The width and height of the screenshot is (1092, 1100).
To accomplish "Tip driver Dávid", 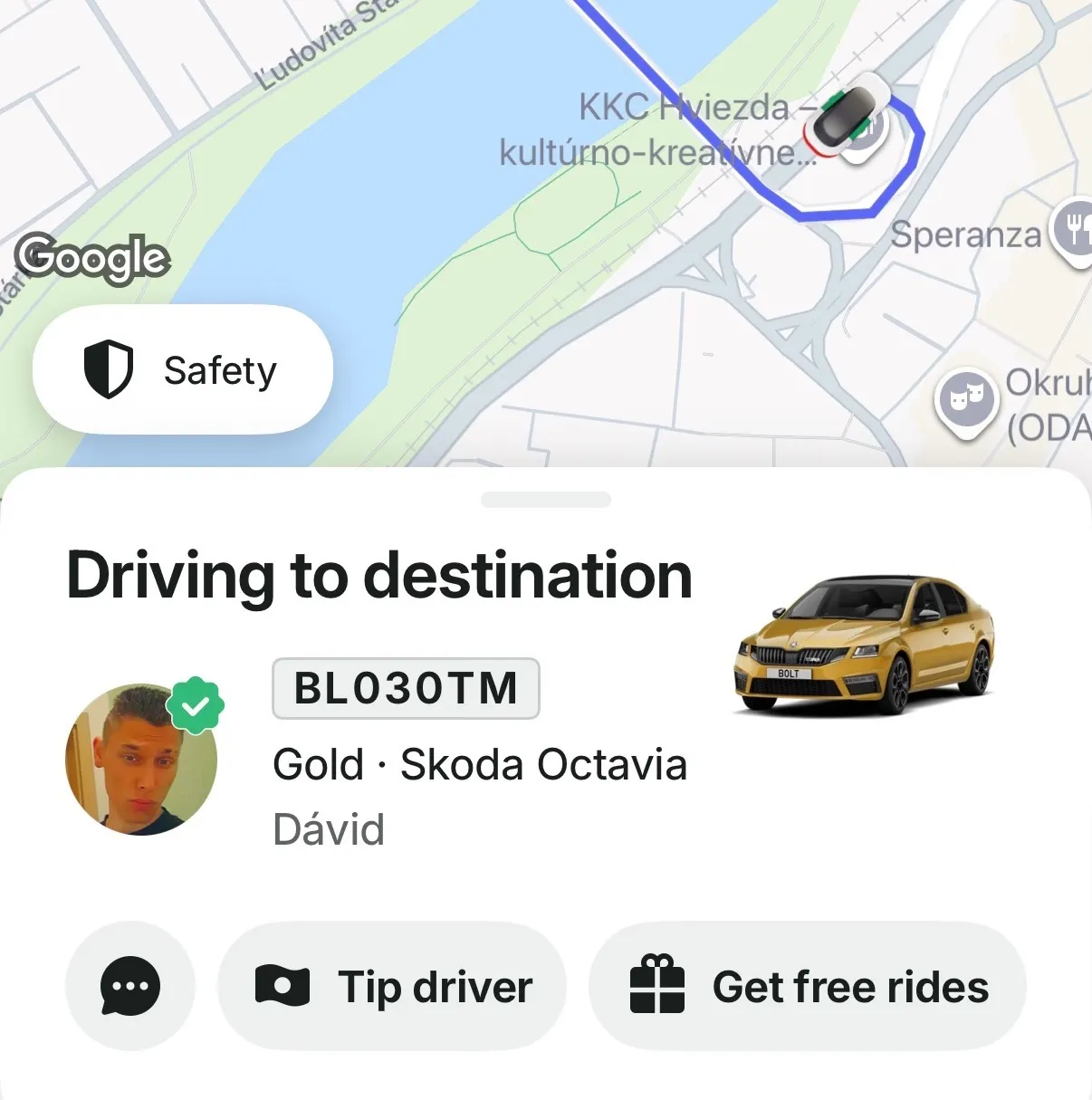I will [x=392, y=986].
